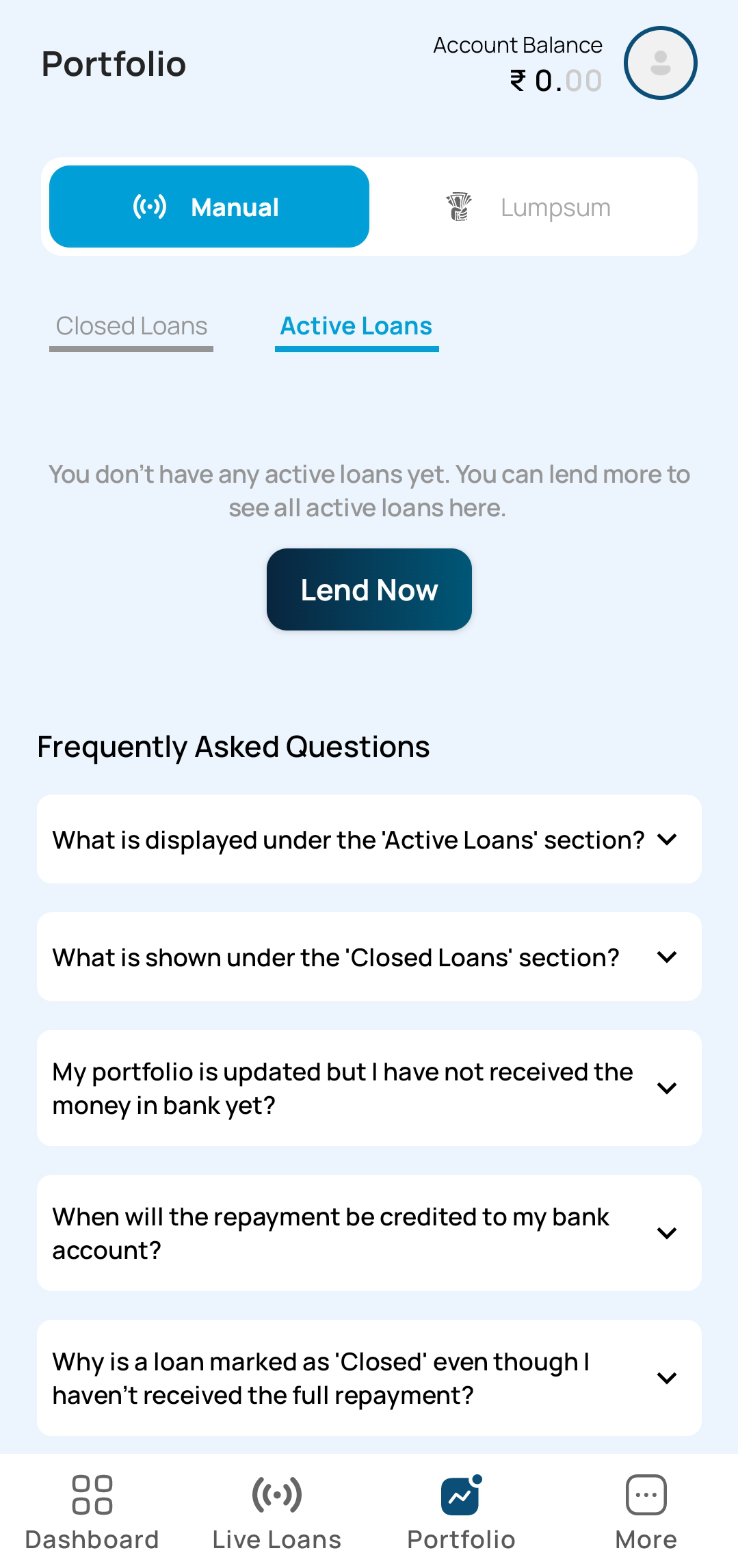Open the Account Balance amount

[x=555, y=79]
